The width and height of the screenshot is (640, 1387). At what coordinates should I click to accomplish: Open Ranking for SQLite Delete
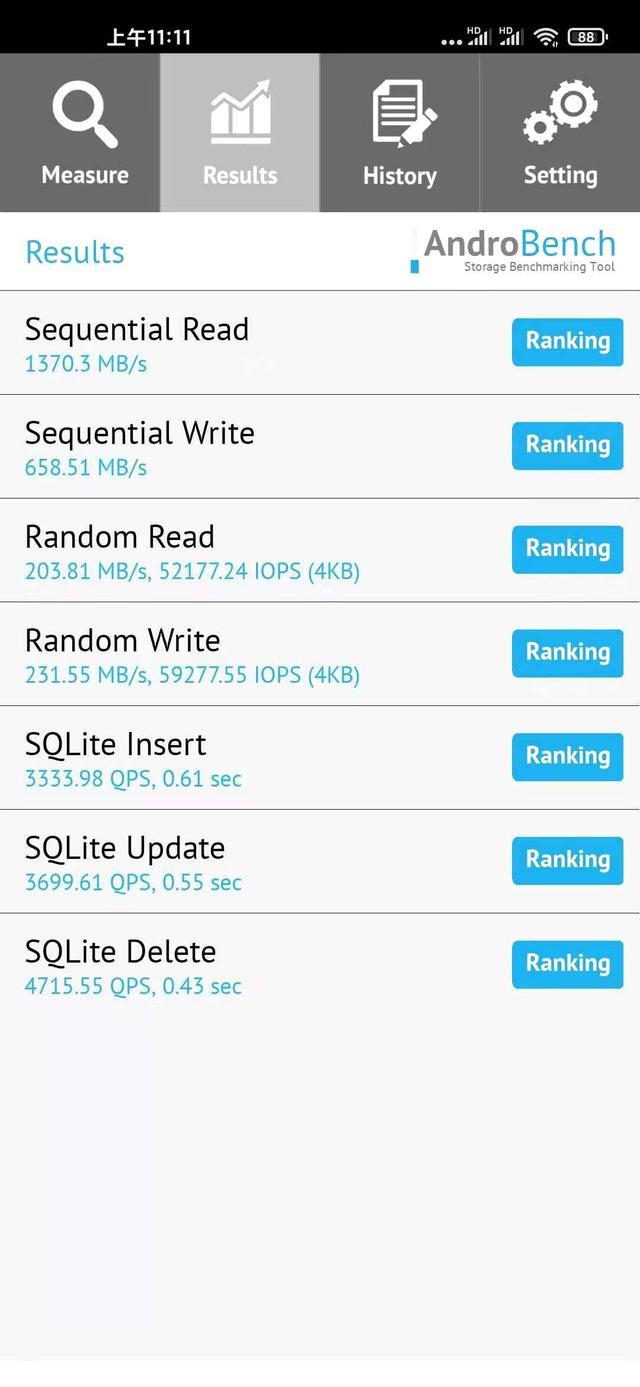click(x=567, y=964)
